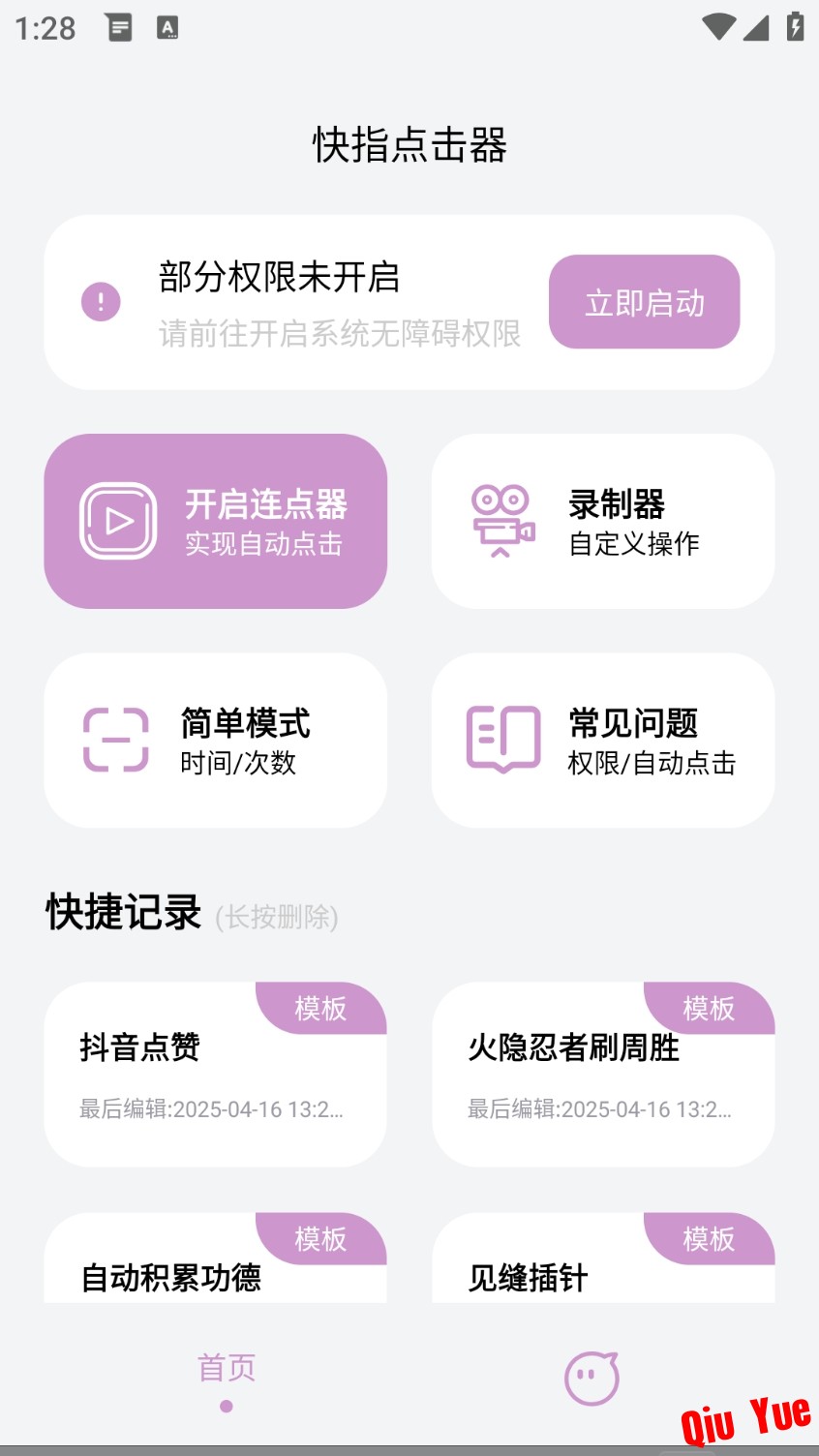Open the 见缝插针 template record
The image size is (819, 1456).
click(602, 1258)
